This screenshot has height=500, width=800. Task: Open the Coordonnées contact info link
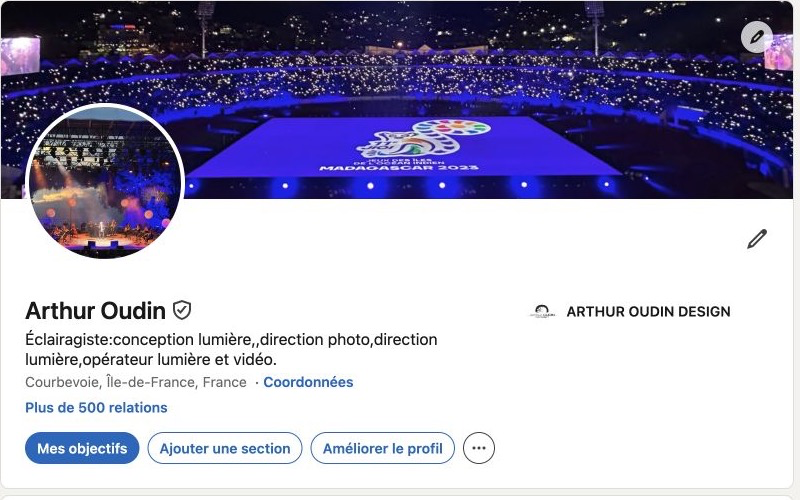pos(308,382)
